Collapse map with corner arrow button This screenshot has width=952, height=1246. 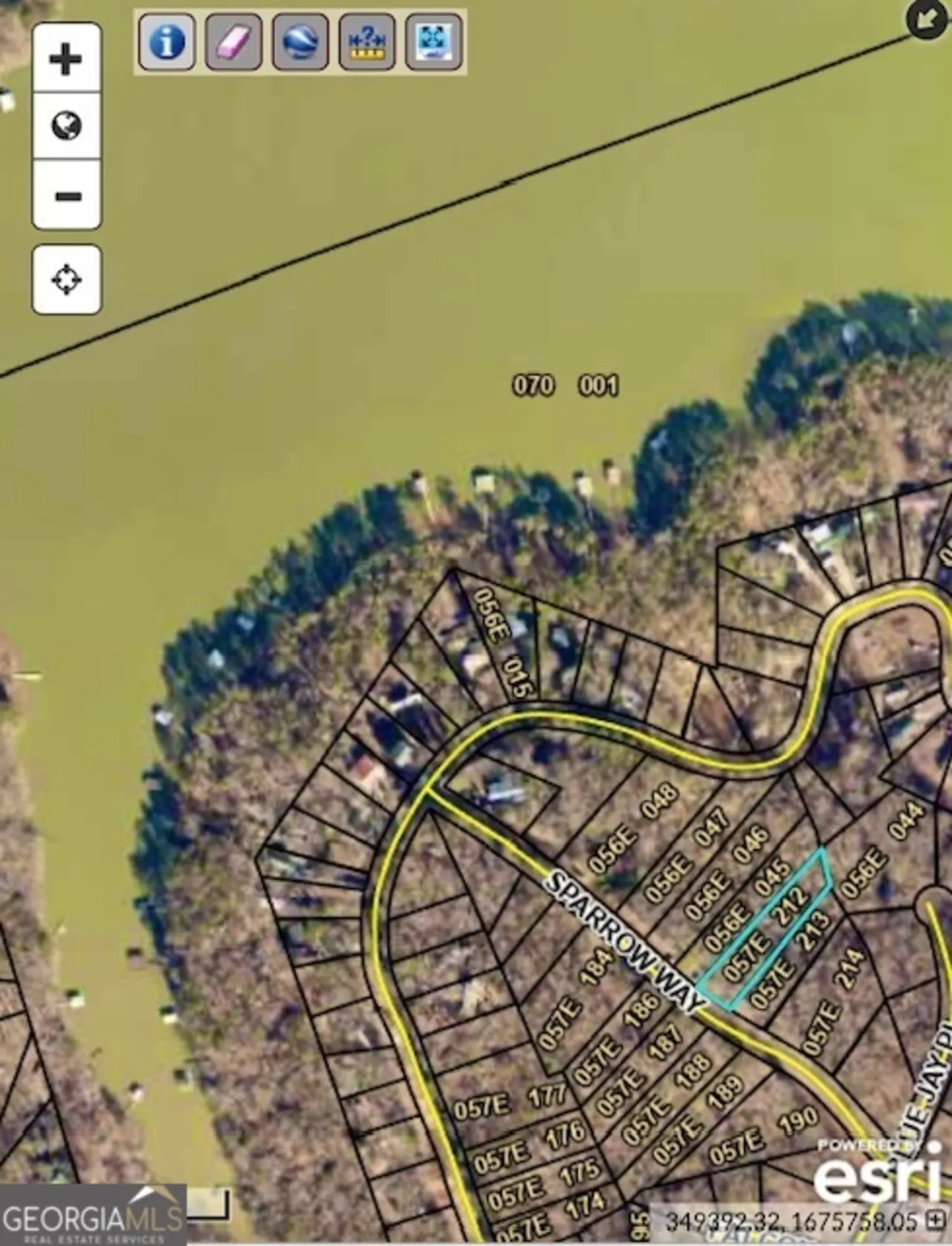coord(927,19)
